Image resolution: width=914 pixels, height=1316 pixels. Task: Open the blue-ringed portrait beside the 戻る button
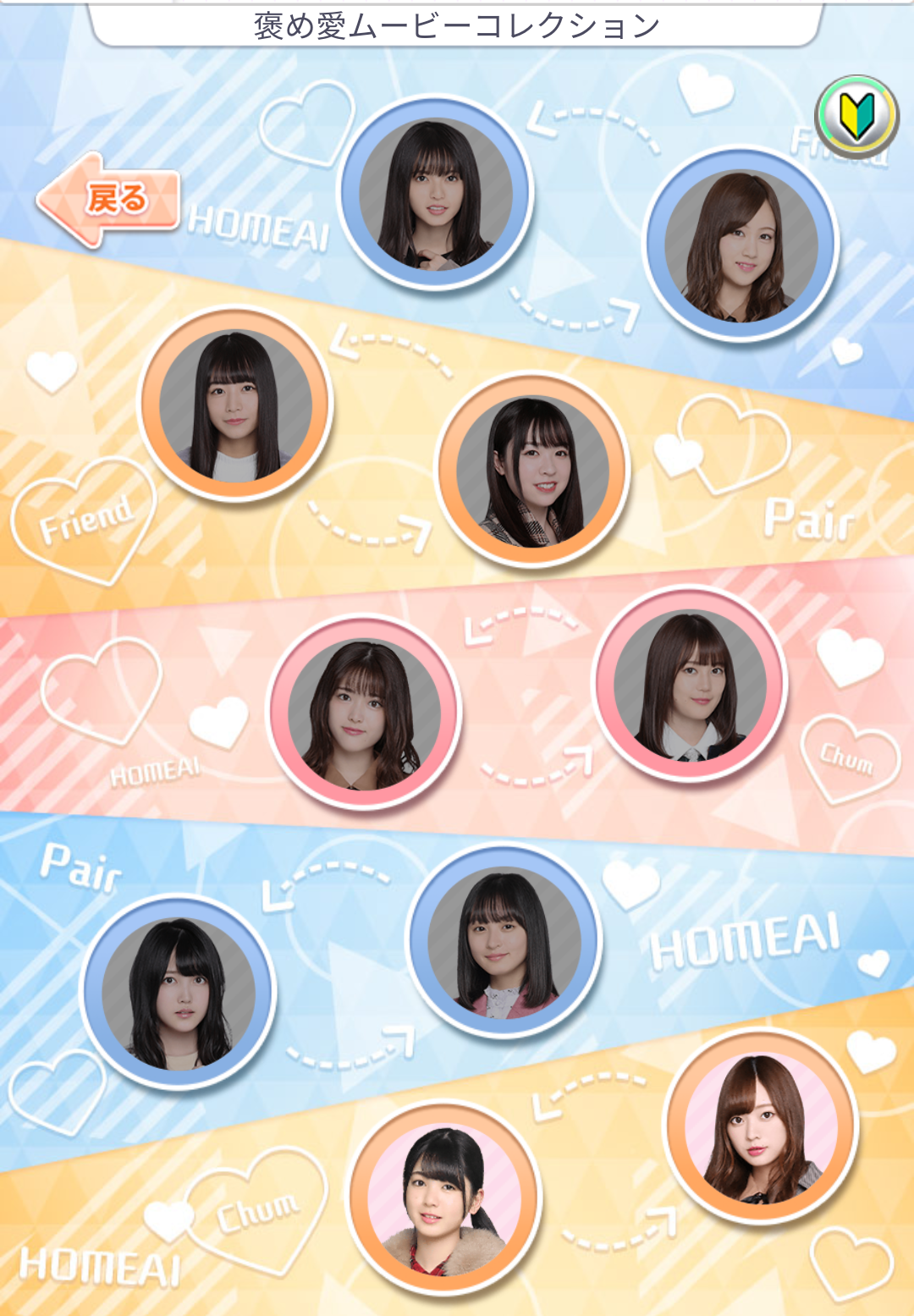pyautogui.click(x=436, y=194)
